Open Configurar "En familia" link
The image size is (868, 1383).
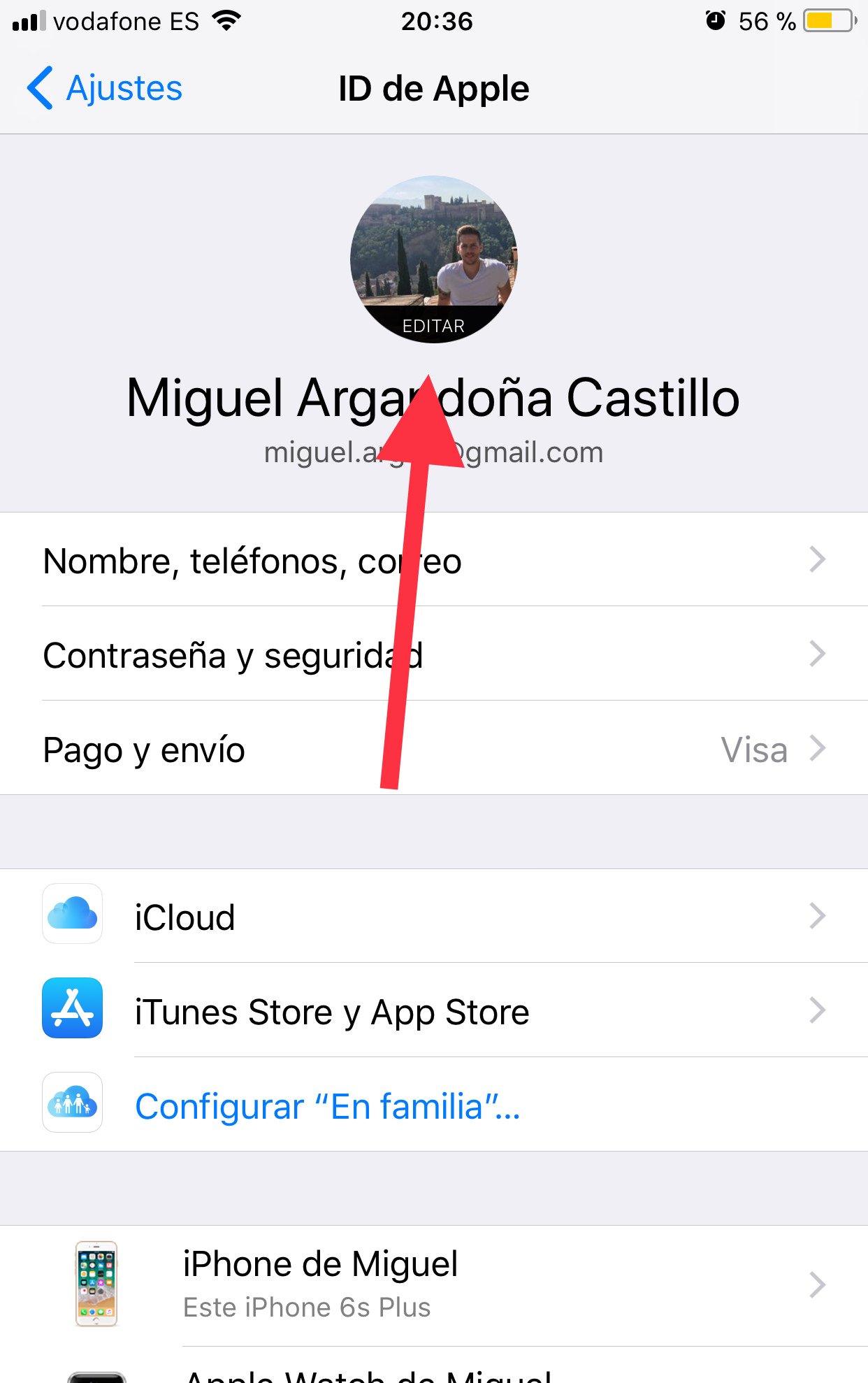pyautogui.click(x=327, y=1105)
